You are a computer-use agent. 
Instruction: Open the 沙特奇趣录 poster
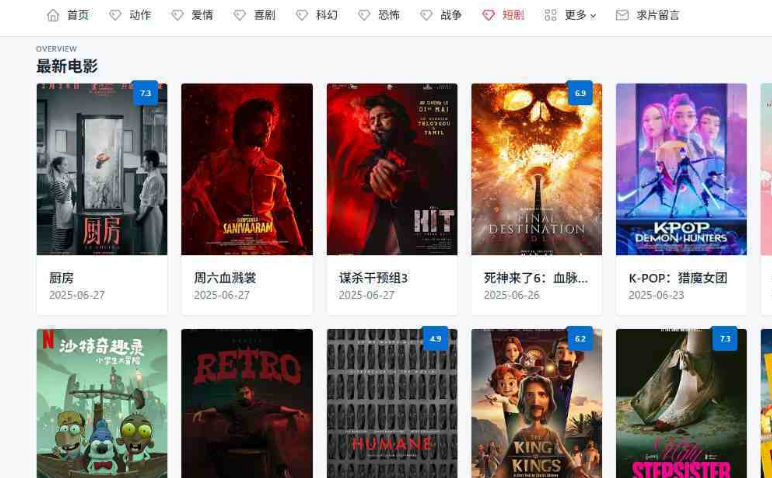(x=102, y=405)
